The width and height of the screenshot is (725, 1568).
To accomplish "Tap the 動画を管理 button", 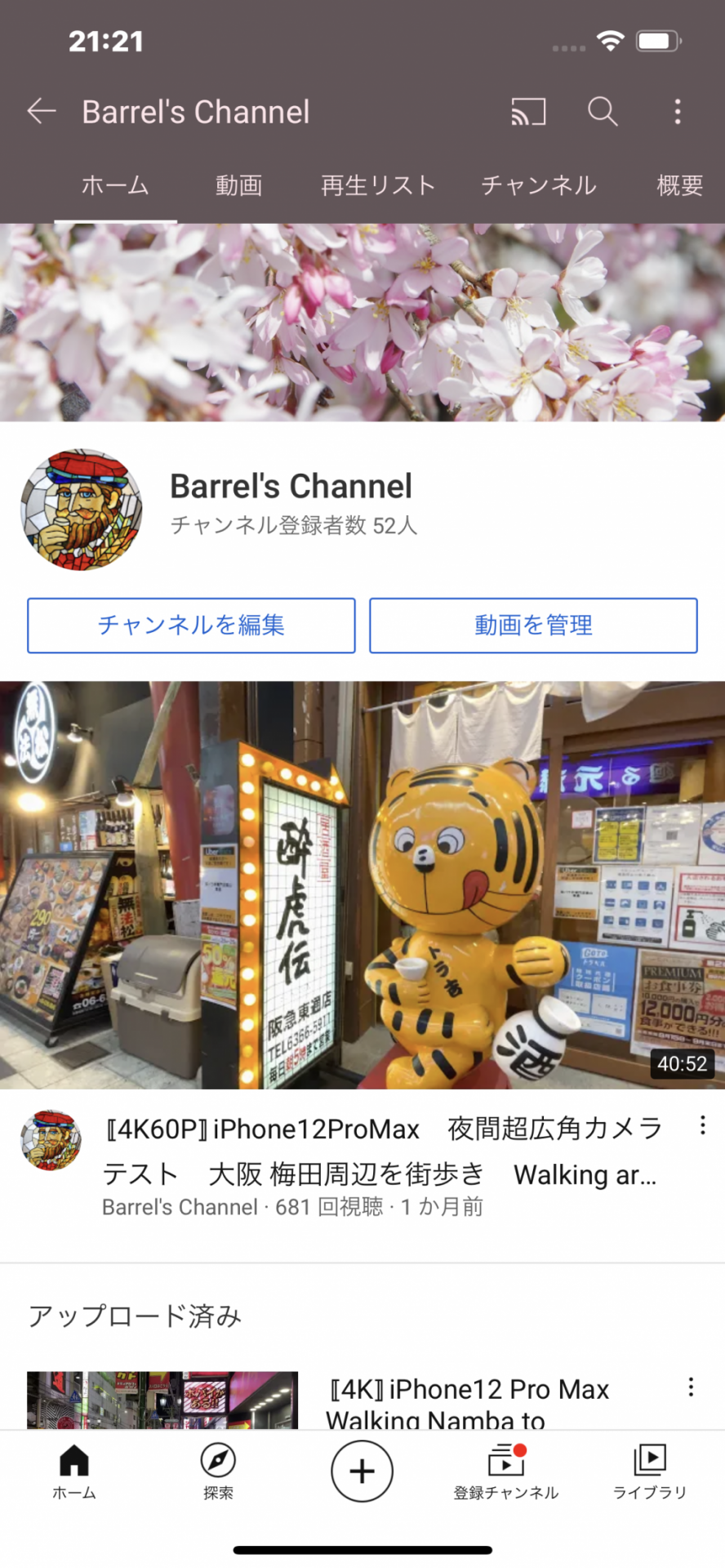I will coord(533,626).
